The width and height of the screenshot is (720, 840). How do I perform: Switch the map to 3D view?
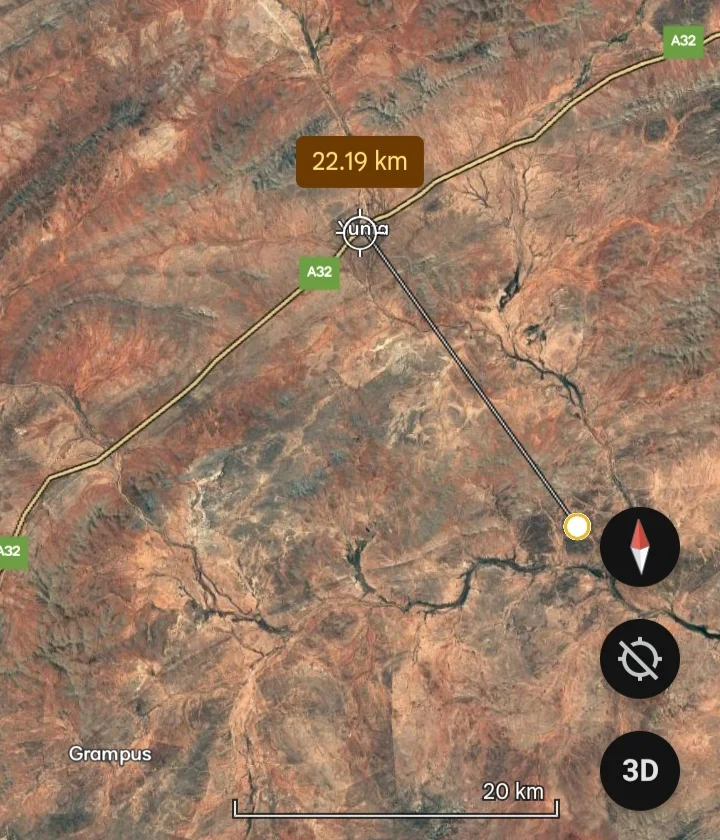(x=640, y=771)
